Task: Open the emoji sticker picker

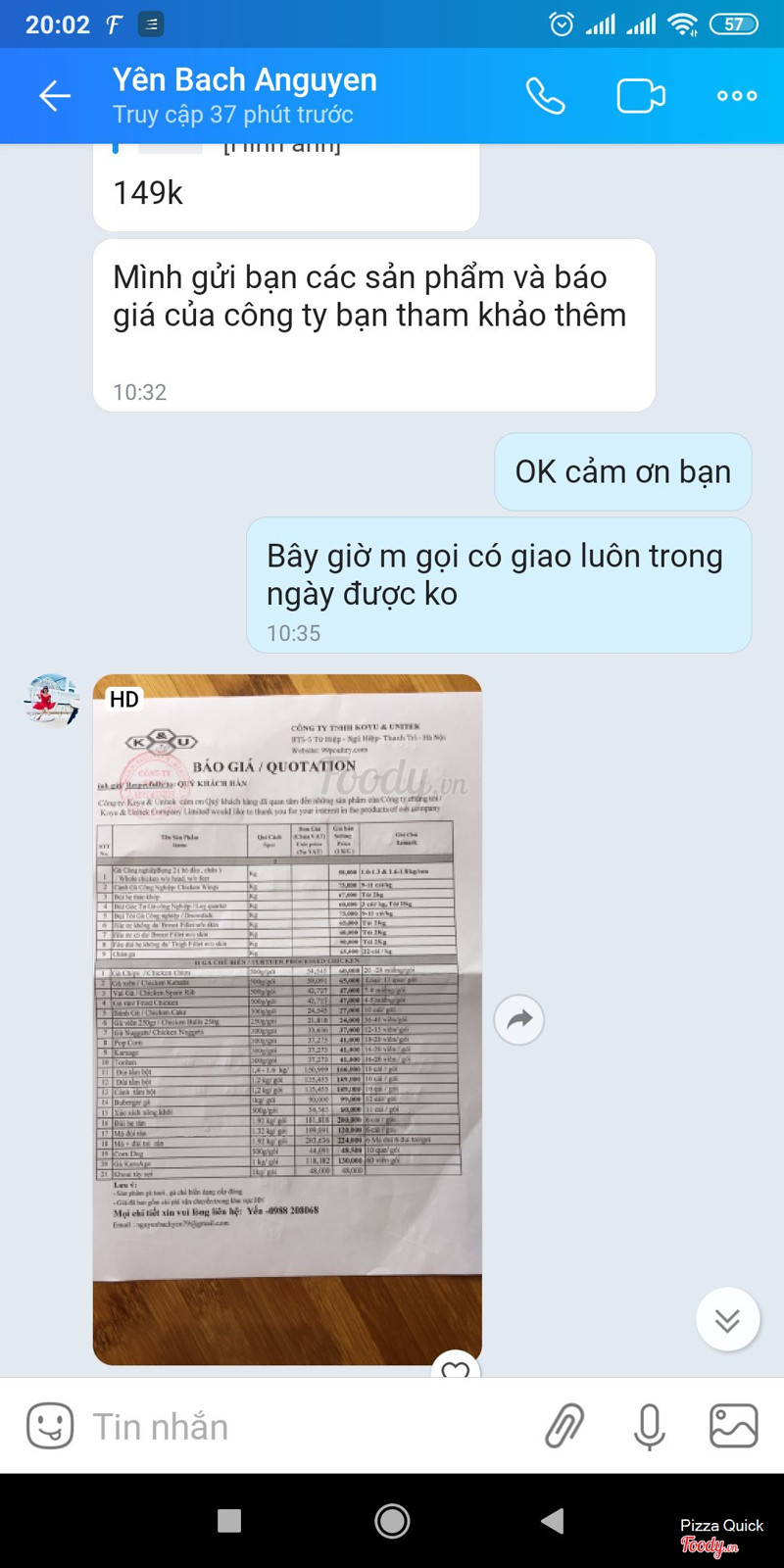Action: tap(50, 1425)
